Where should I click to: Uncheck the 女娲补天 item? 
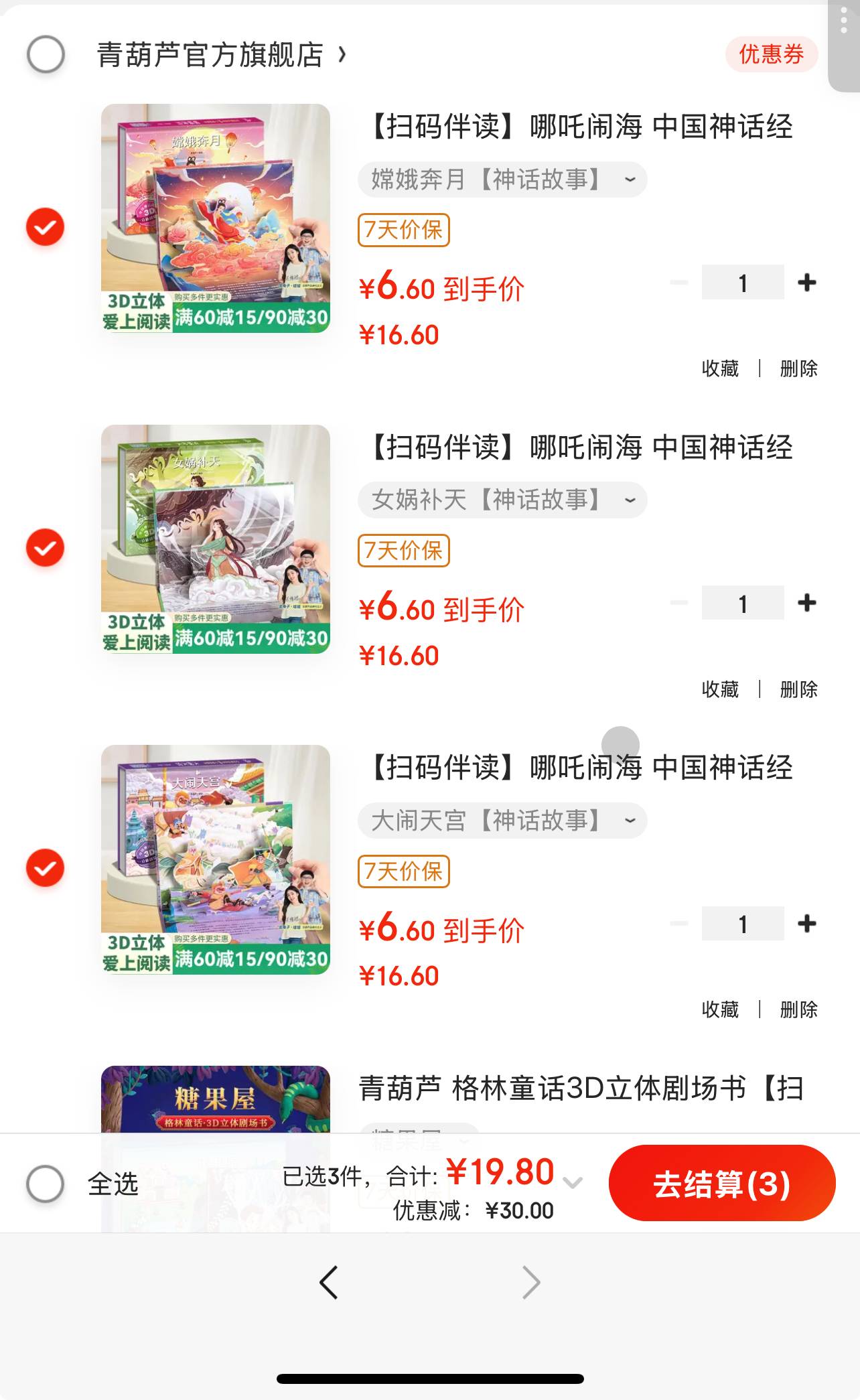click(46, 548)
